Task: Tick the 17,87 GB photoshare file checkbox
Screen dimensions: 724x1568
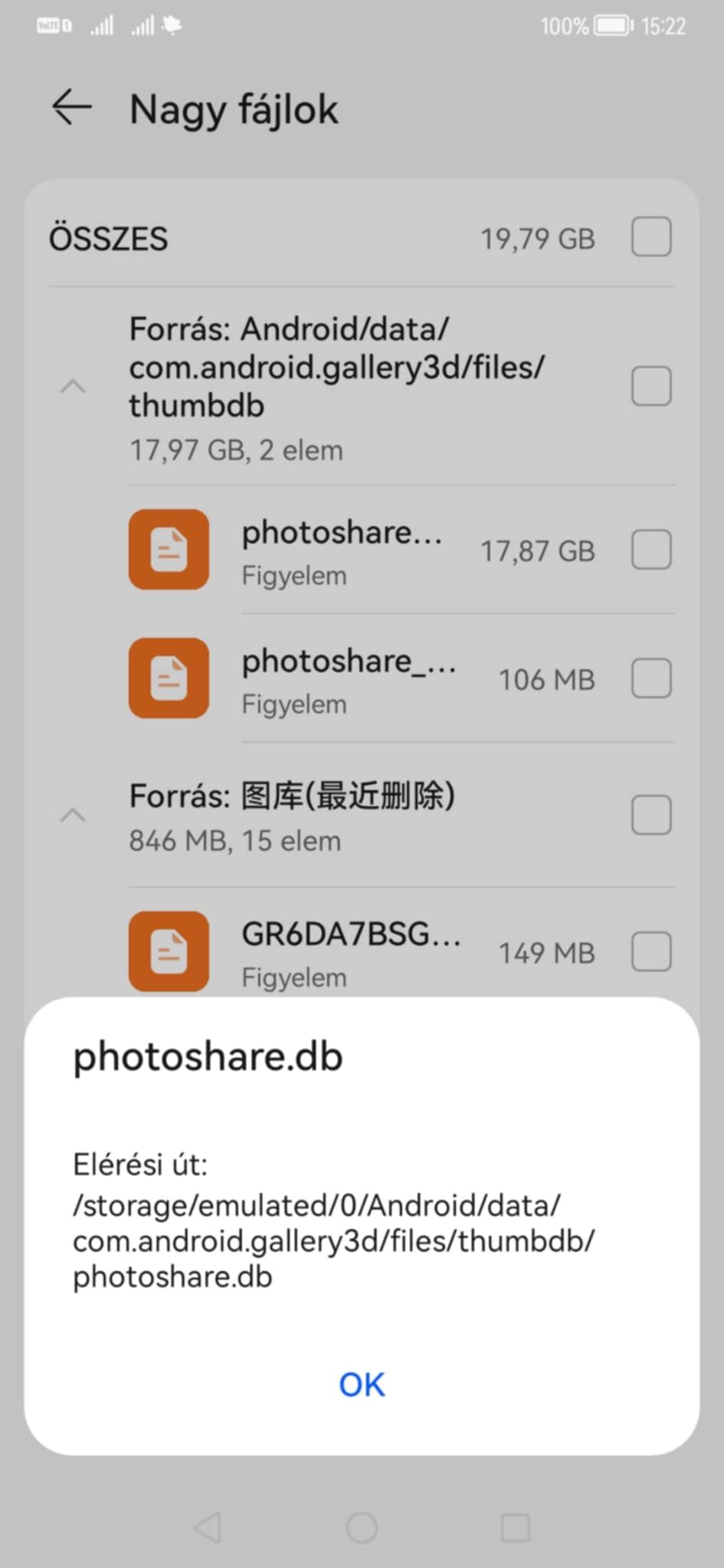Action: [x=651, y=550]
